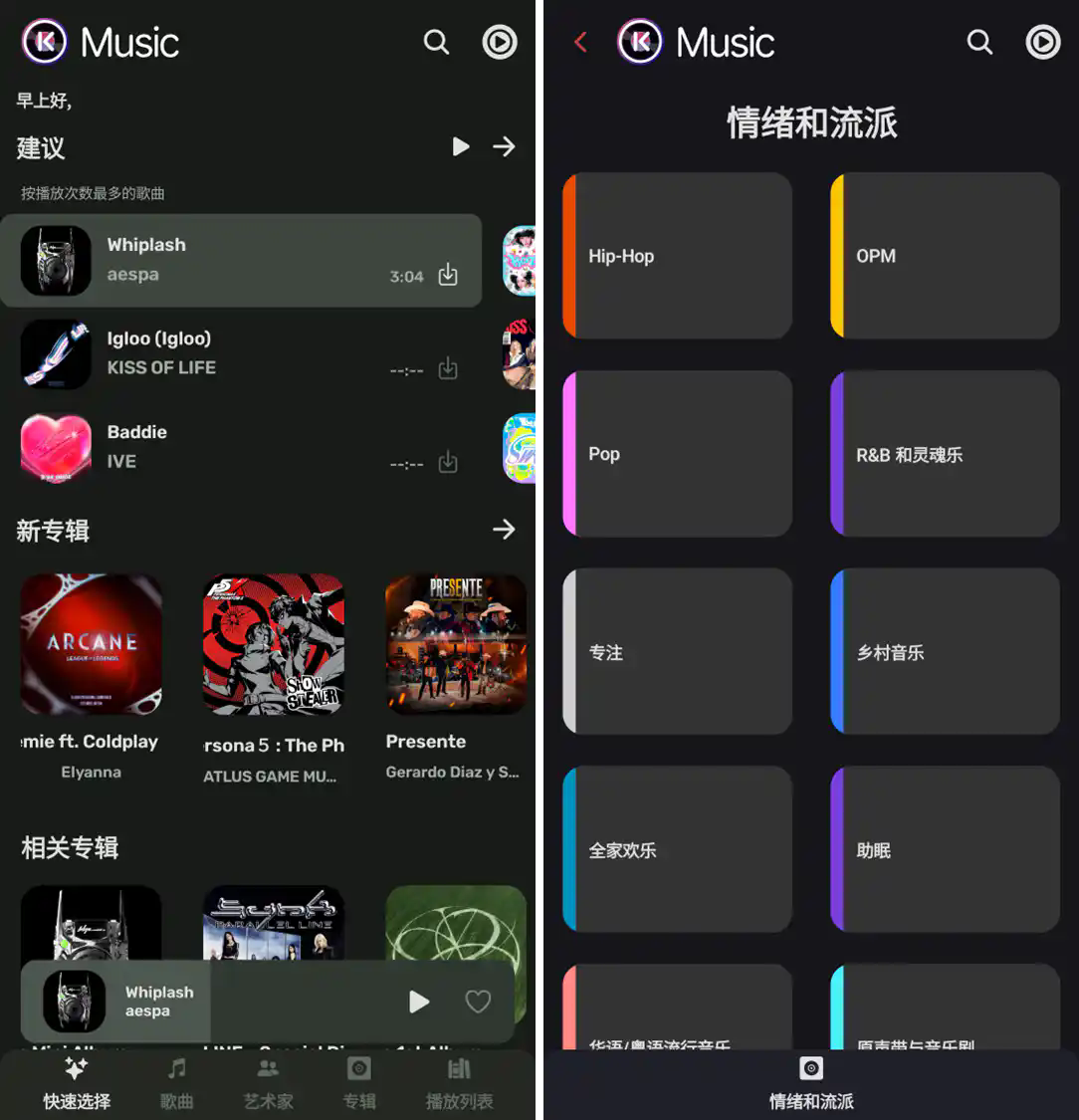The height and width of the screenshot is (1120, 1079).
Task: Open the 乡村音乐 genre card
Action: [x=945, y=652]
